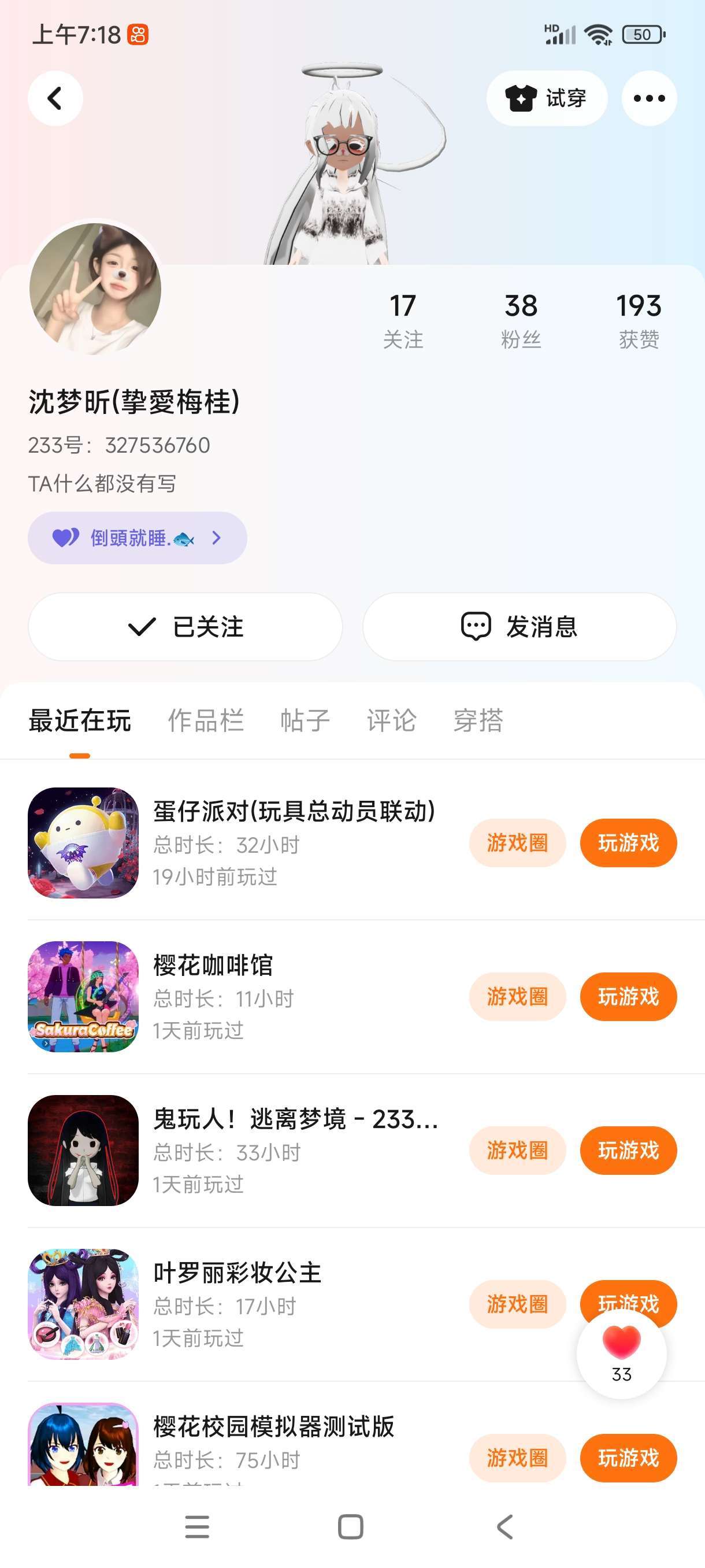
Task: Go back using the top-left arrow
Action: (x=55, y=99)
